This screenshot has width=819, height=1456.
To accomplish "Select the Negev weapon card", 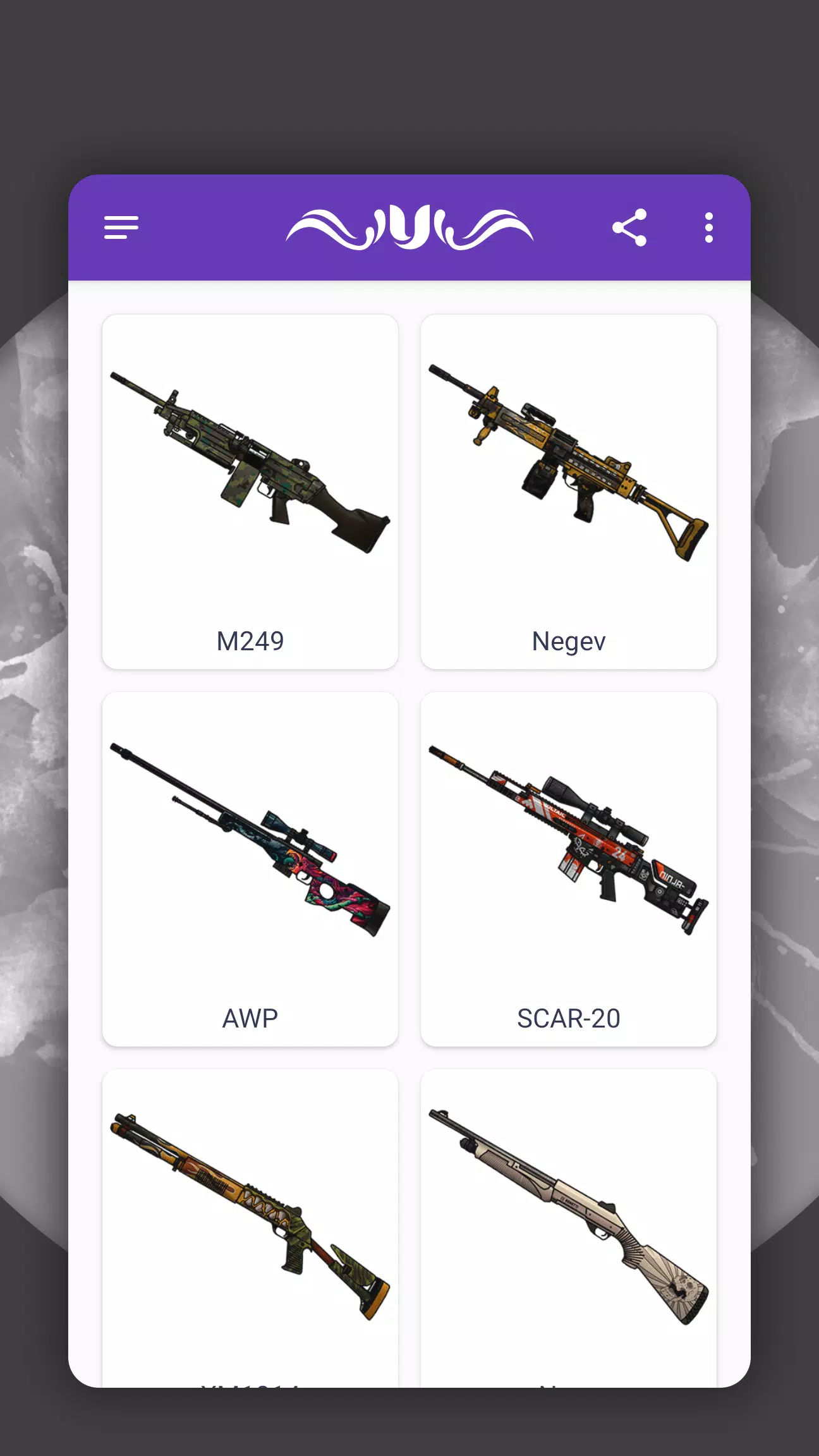I will [568, 491].
